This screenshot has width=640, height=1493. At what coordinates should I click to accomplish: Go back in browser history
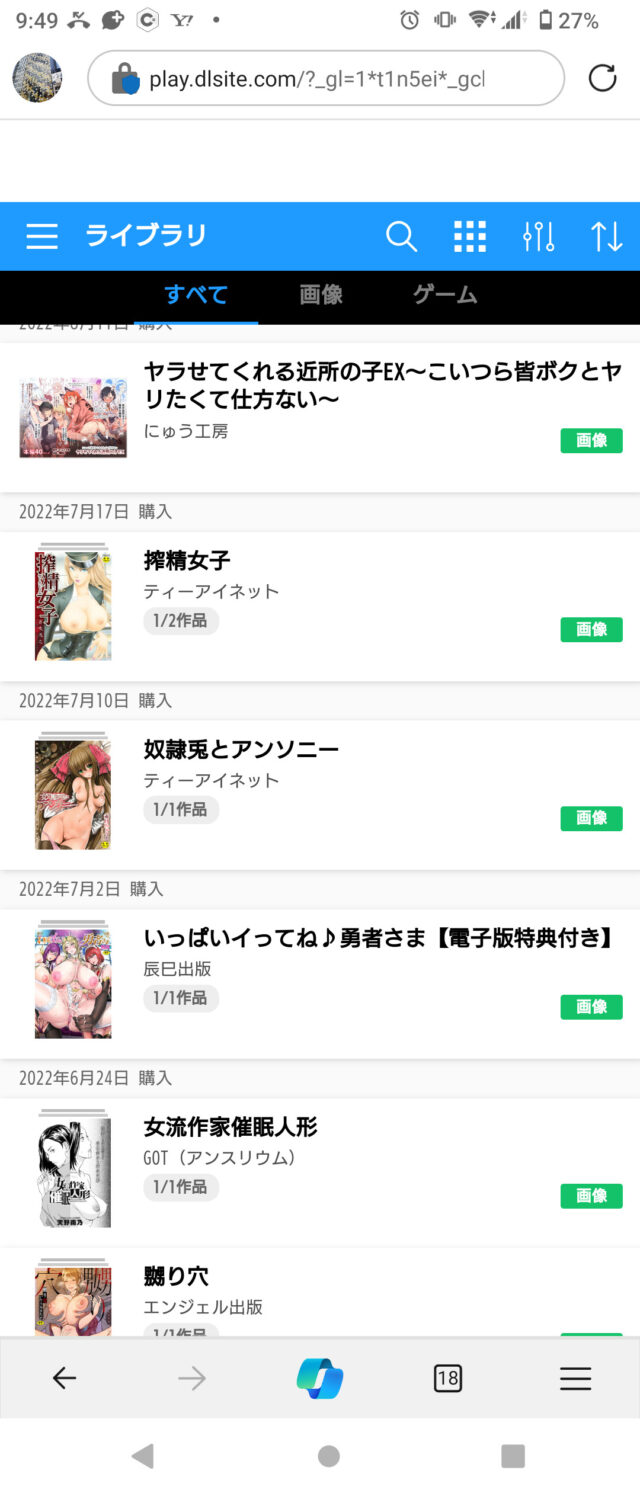tap(64, 1379)
